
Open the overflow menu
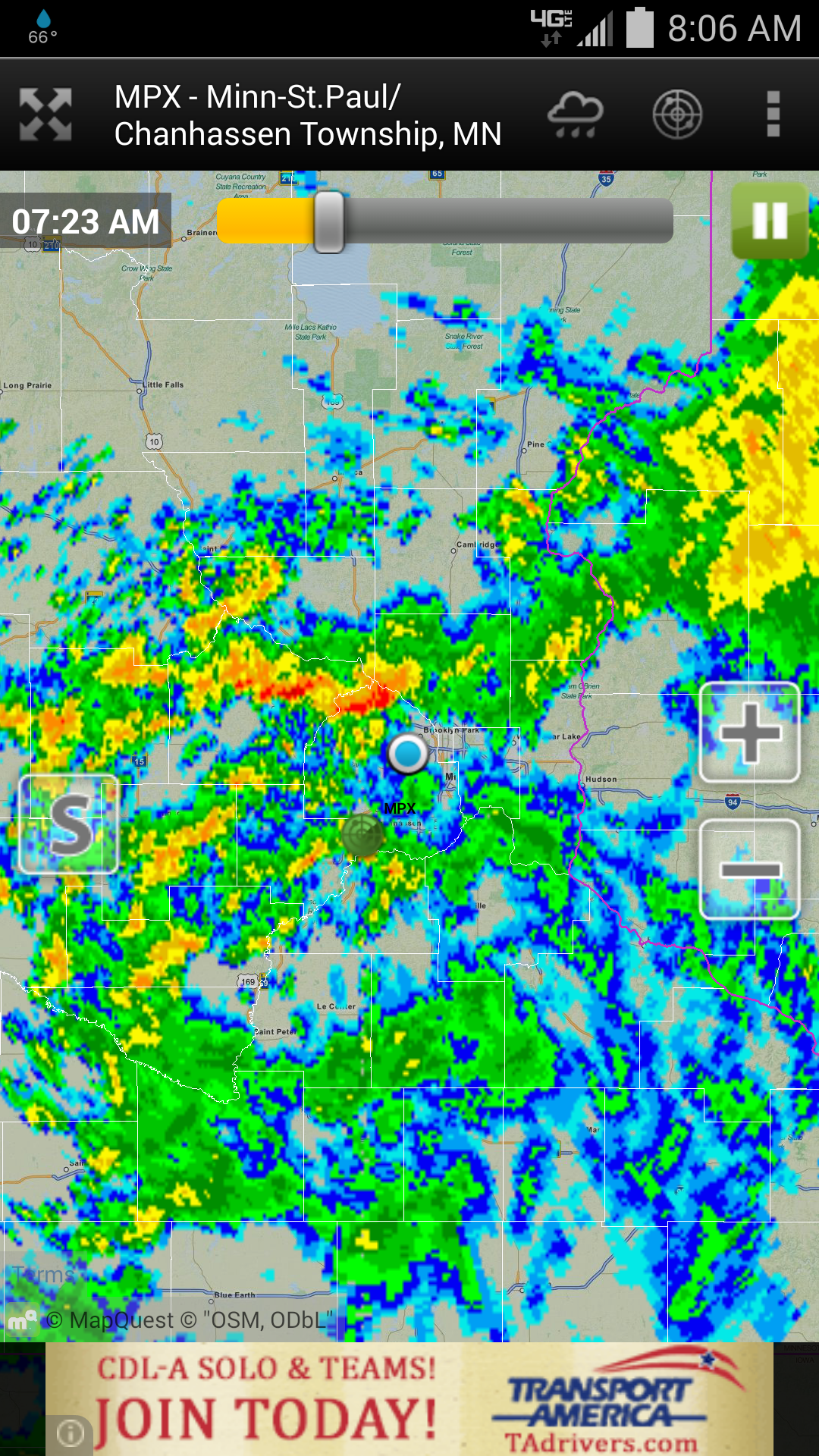(773, 115)
